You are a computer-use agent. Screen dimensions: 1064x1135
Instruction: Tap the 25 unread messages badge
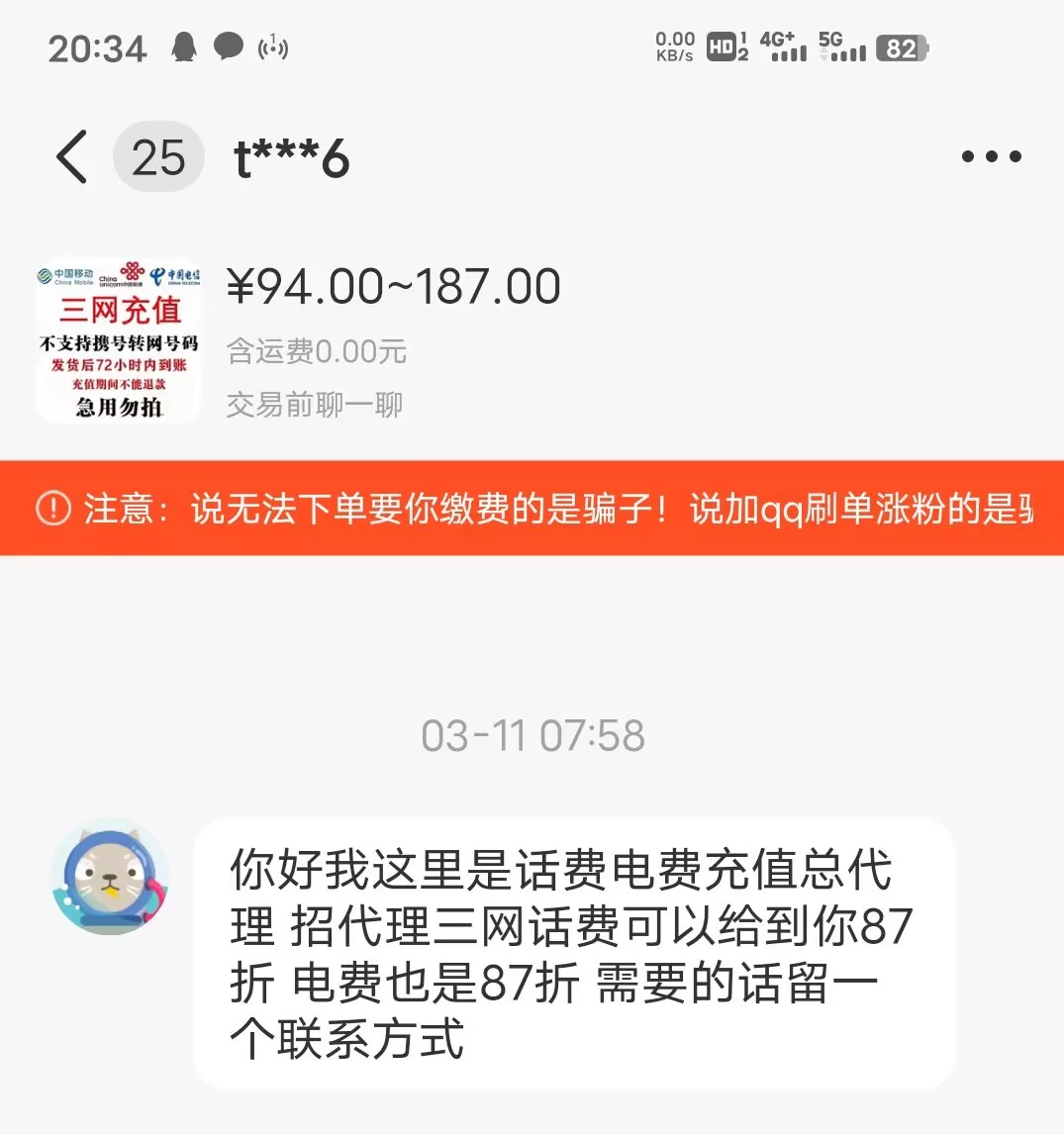pyautogui.click(x=158, y=157)
